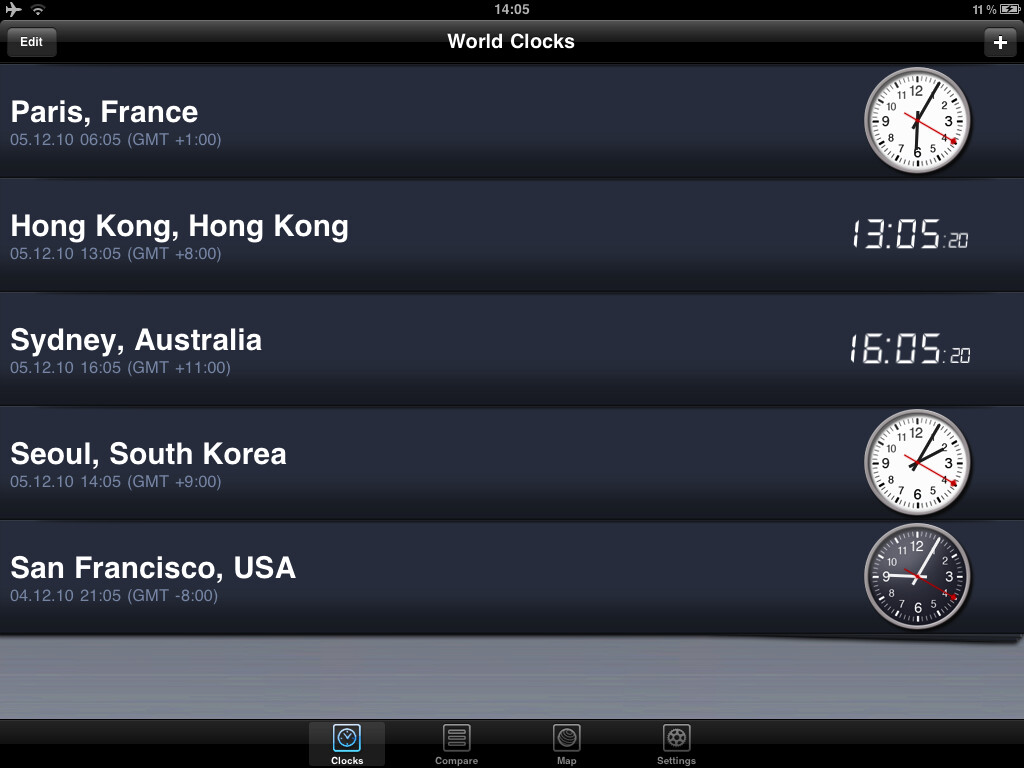This screenshot has width=1024, height=768.
Task: Add a new world clock
Action: [999, 42]
